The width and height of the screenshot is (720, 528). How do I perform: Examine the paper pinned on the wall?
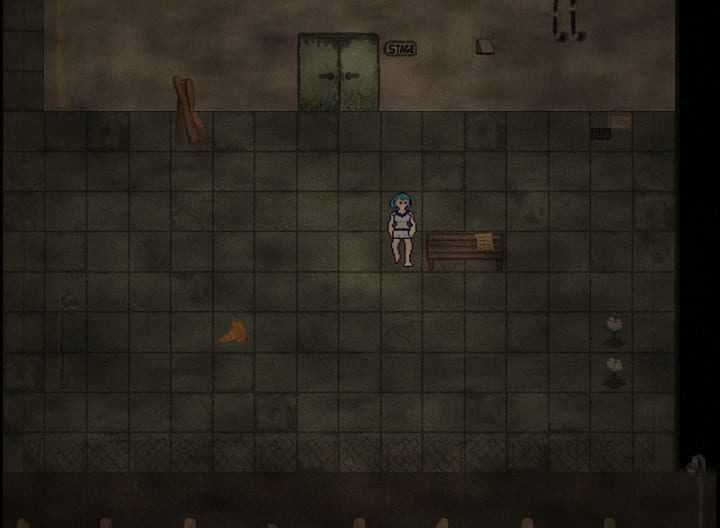(x=485, y=47)
